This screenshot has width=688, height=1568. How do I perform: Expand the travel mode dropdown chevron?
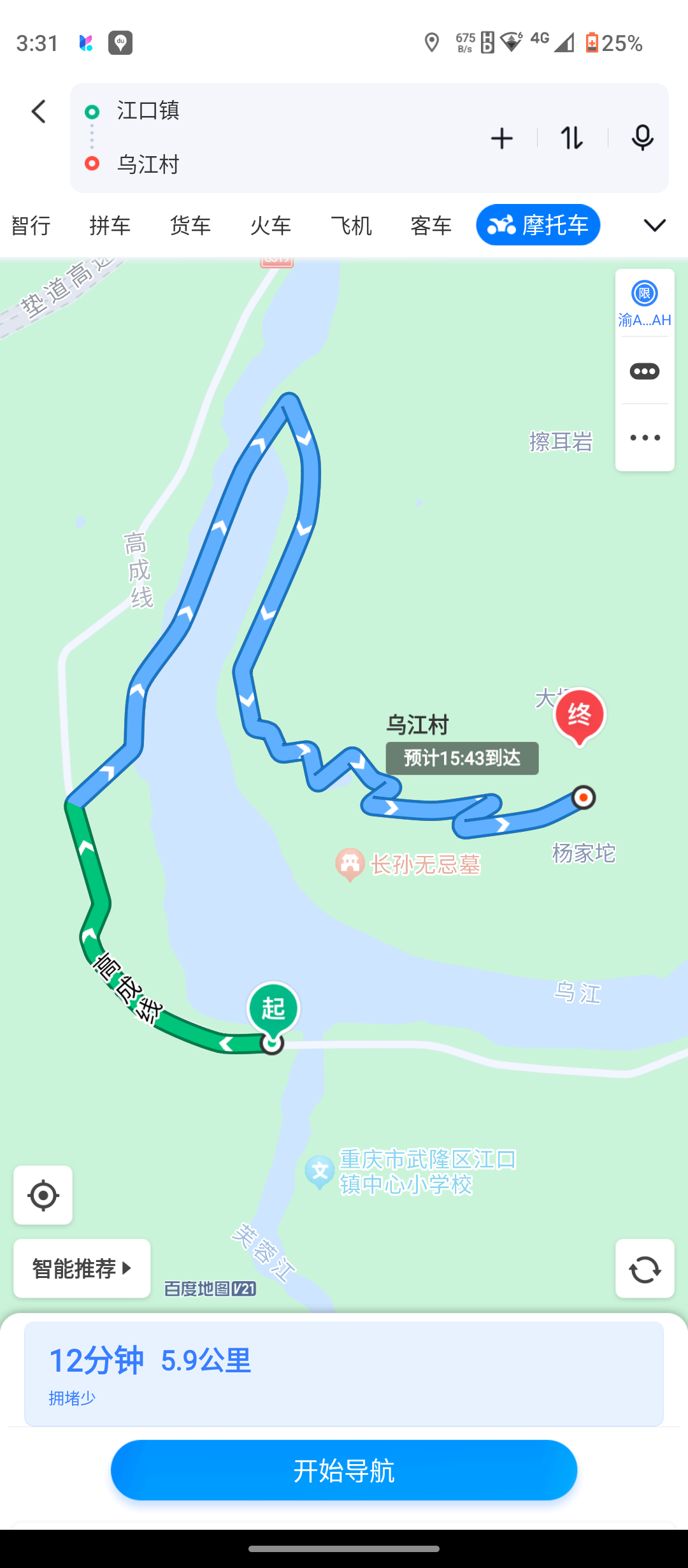click(654, 226)
